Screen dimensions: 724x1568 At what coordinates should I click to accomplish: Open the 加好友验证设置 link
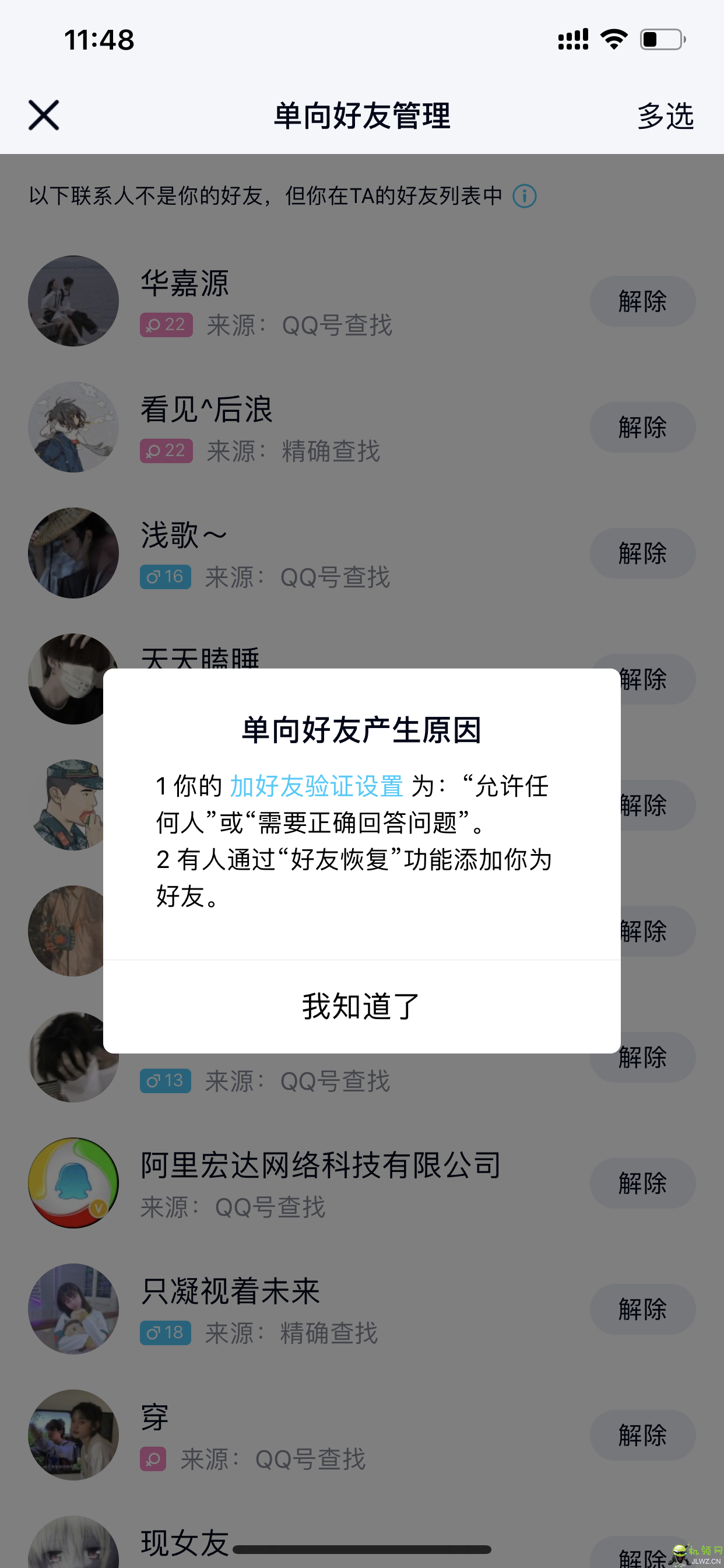pyautogui.click(x=316, y=786)
